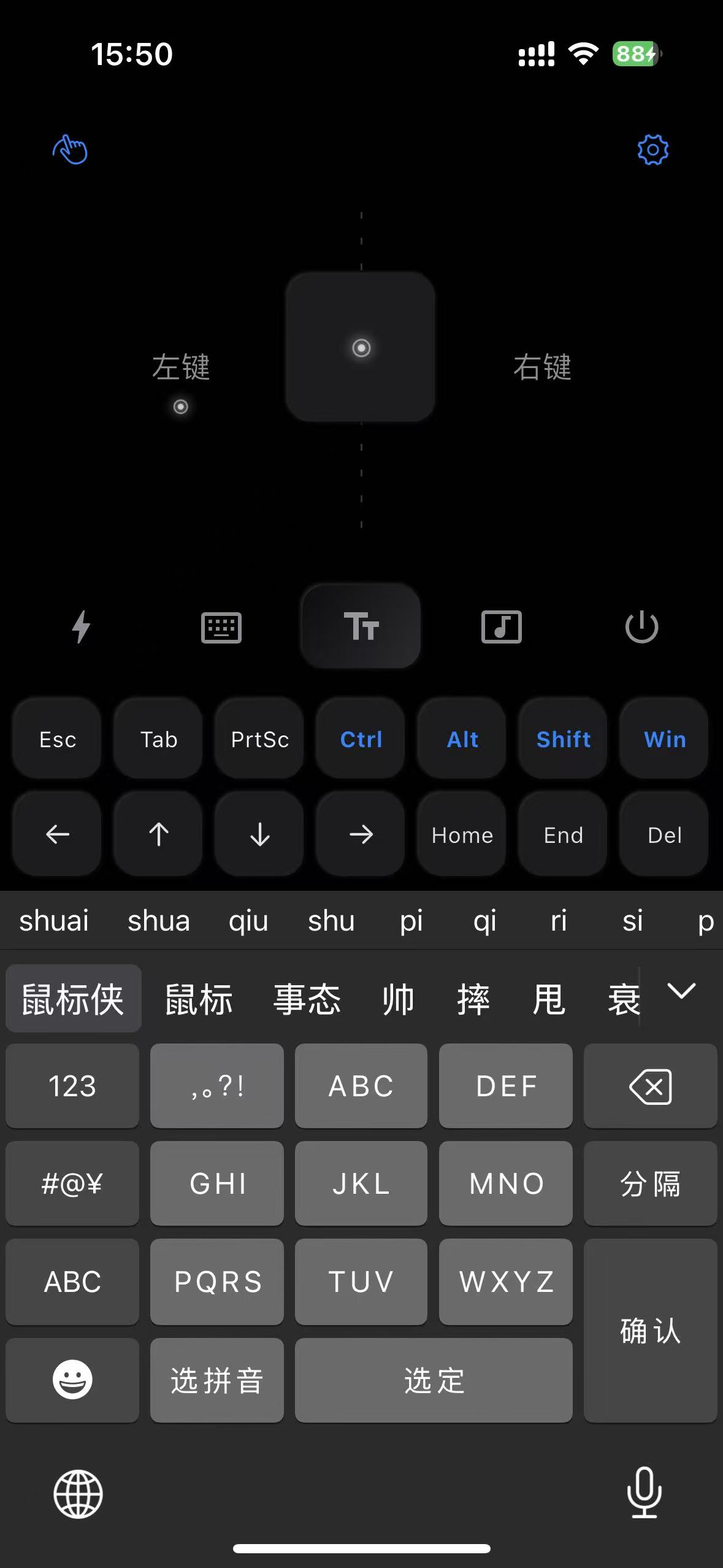Choose the pinyin syllable qiu
The width and height of the screenshot is (723, 1568).
pos(248,921)
